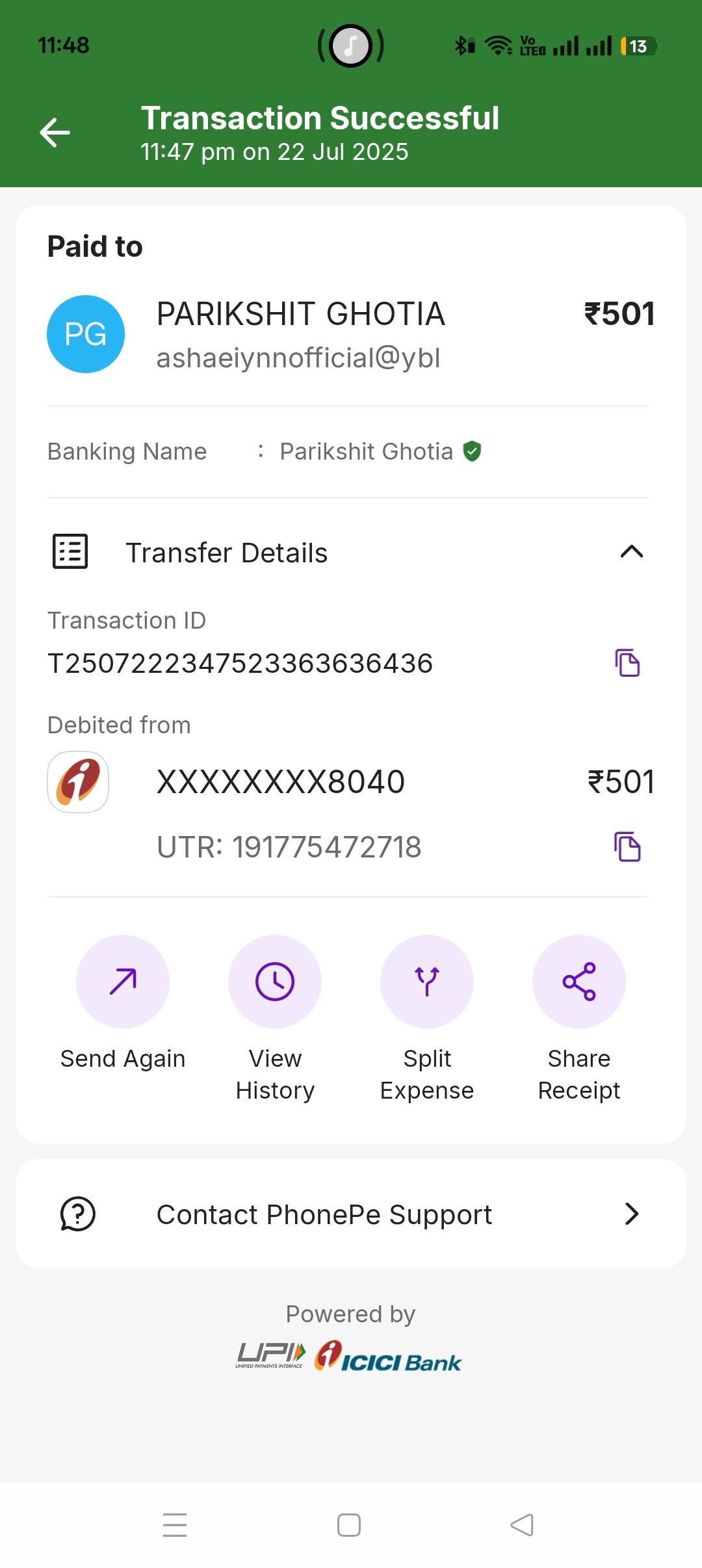The height and width of the screenshot is (1568, 702).
Task: Open Contact PhonePe Support
Action: [351, 1214]
